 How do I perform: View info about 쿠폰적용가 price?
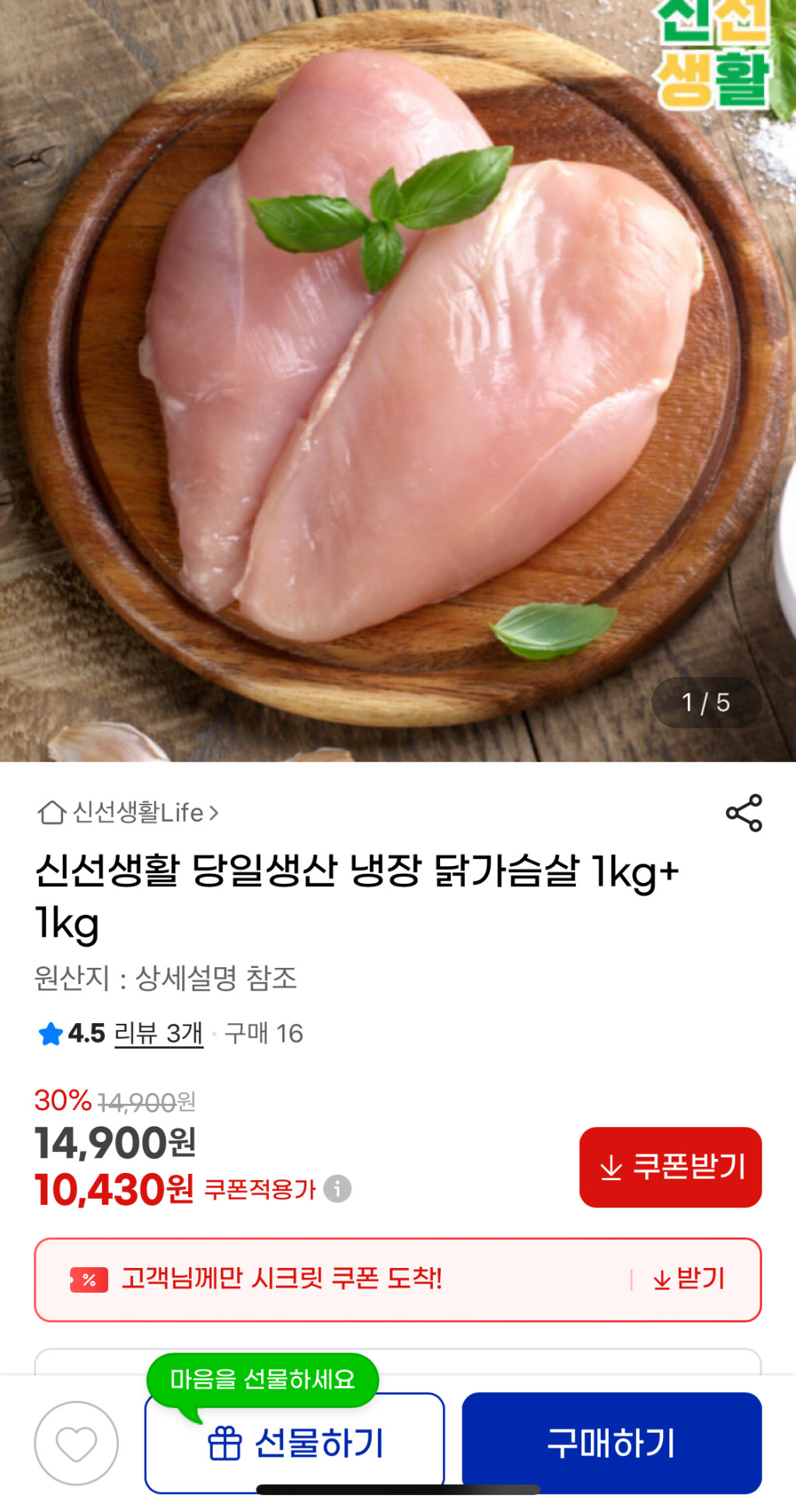337,1189
